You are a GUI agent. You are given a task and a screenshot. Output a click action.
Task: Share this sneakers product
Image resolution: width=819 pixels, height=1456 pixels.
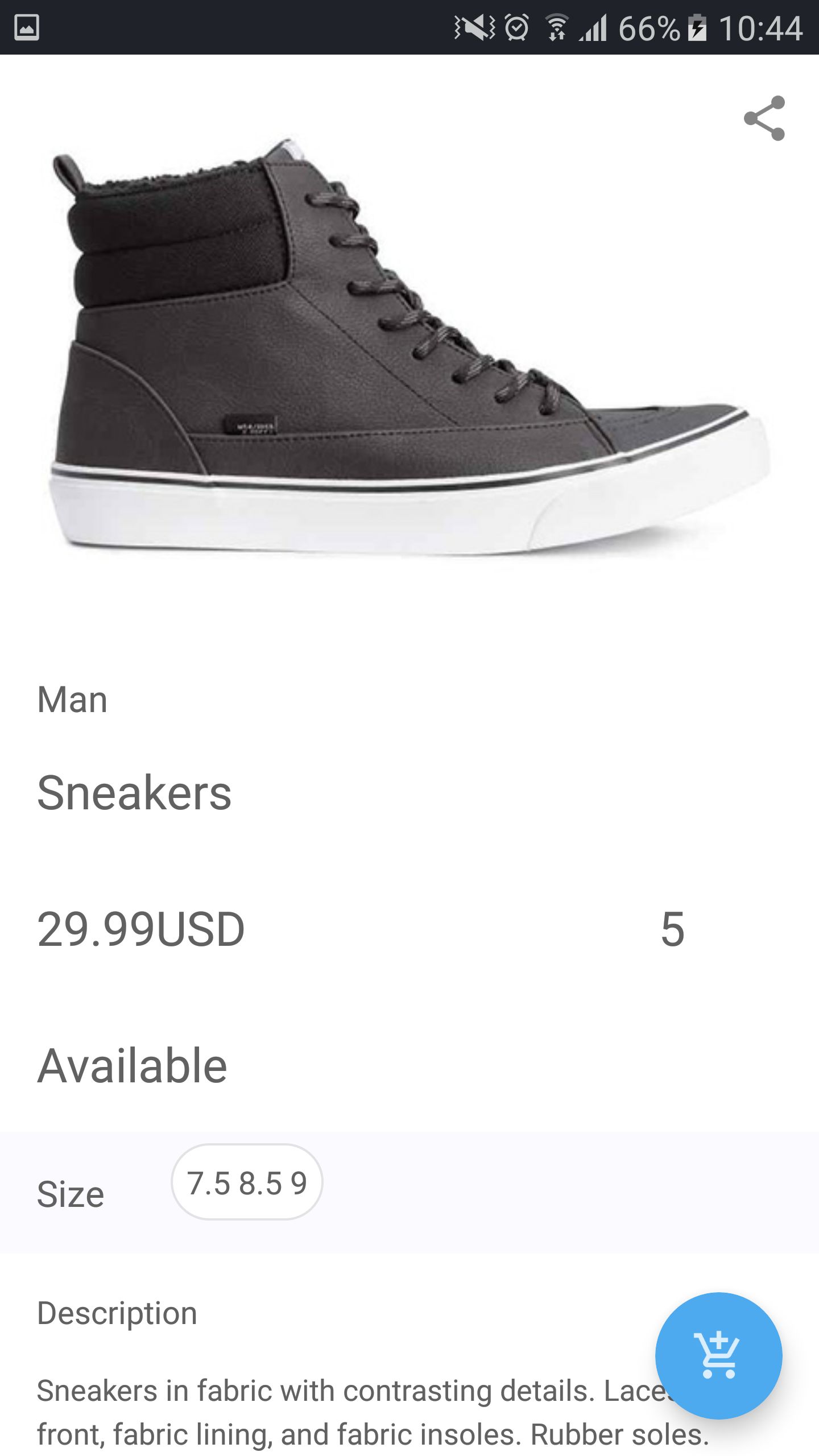coord(764,118)
